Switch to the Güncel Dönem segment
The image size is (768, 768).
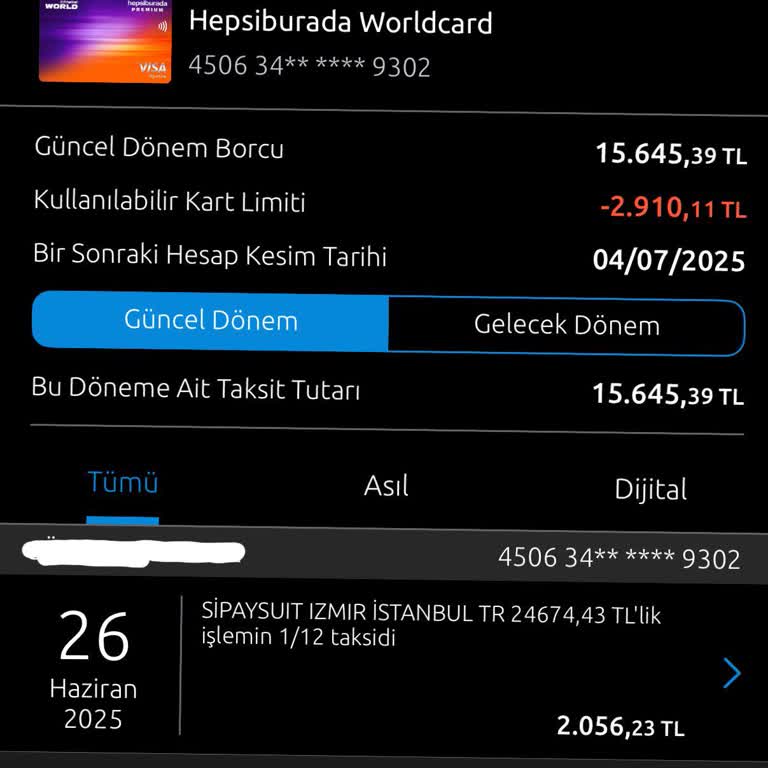(x=211, y=322)
